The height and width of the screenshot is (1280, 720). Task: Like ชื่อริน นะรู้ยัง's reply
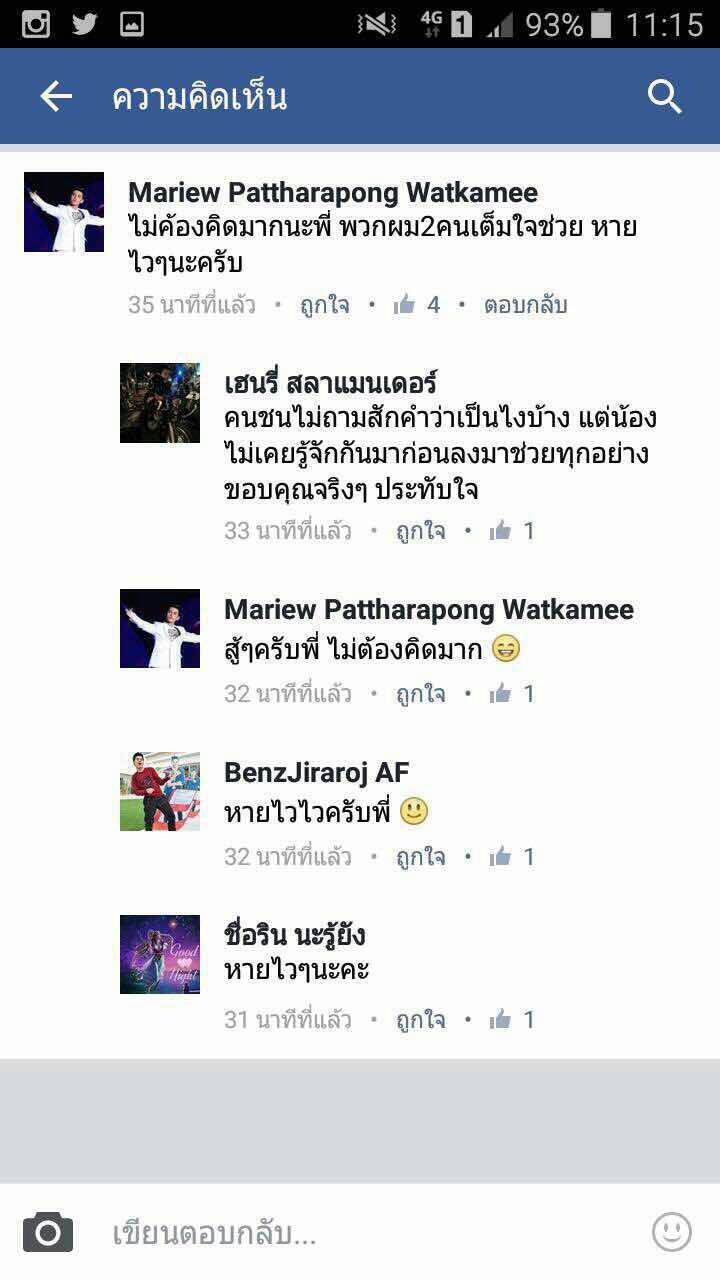(420, 1020)
